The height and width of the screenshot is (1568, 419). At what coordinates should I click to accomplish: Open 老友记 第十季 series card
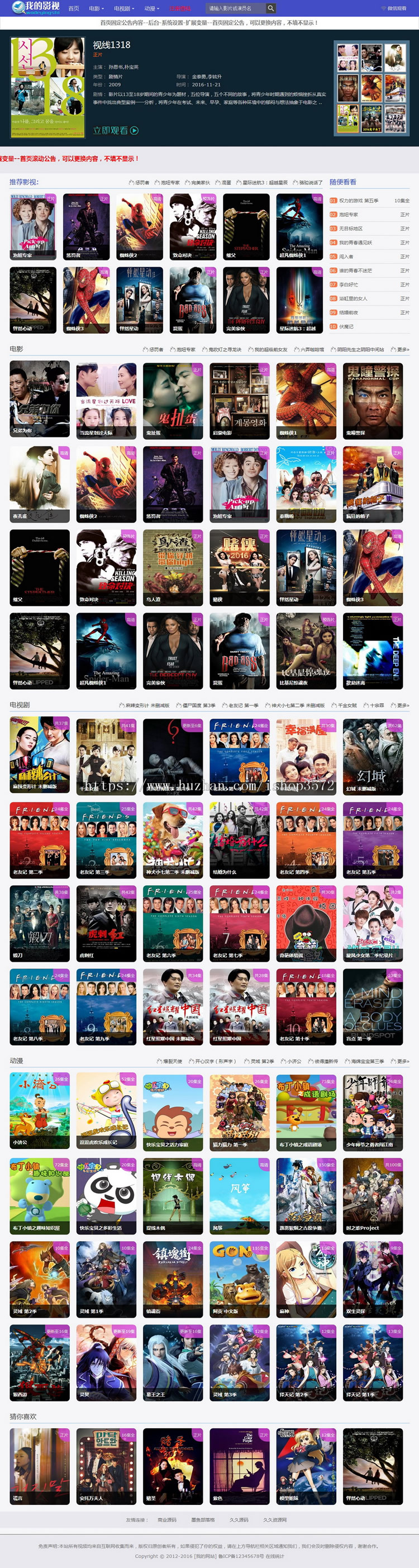click(306, 1006)
